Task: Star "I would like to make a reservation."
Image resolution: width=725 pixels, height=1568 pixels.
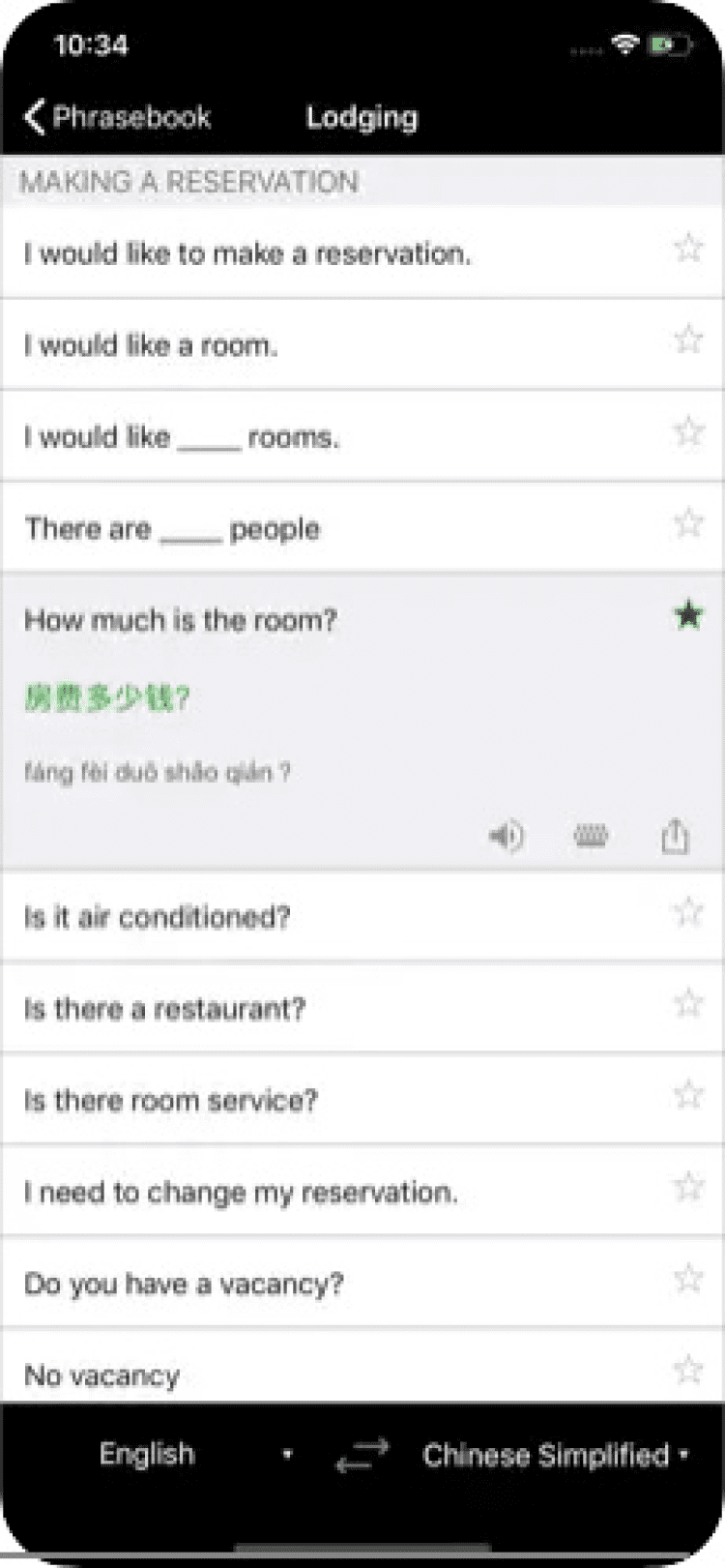Action: pos(688,249)
